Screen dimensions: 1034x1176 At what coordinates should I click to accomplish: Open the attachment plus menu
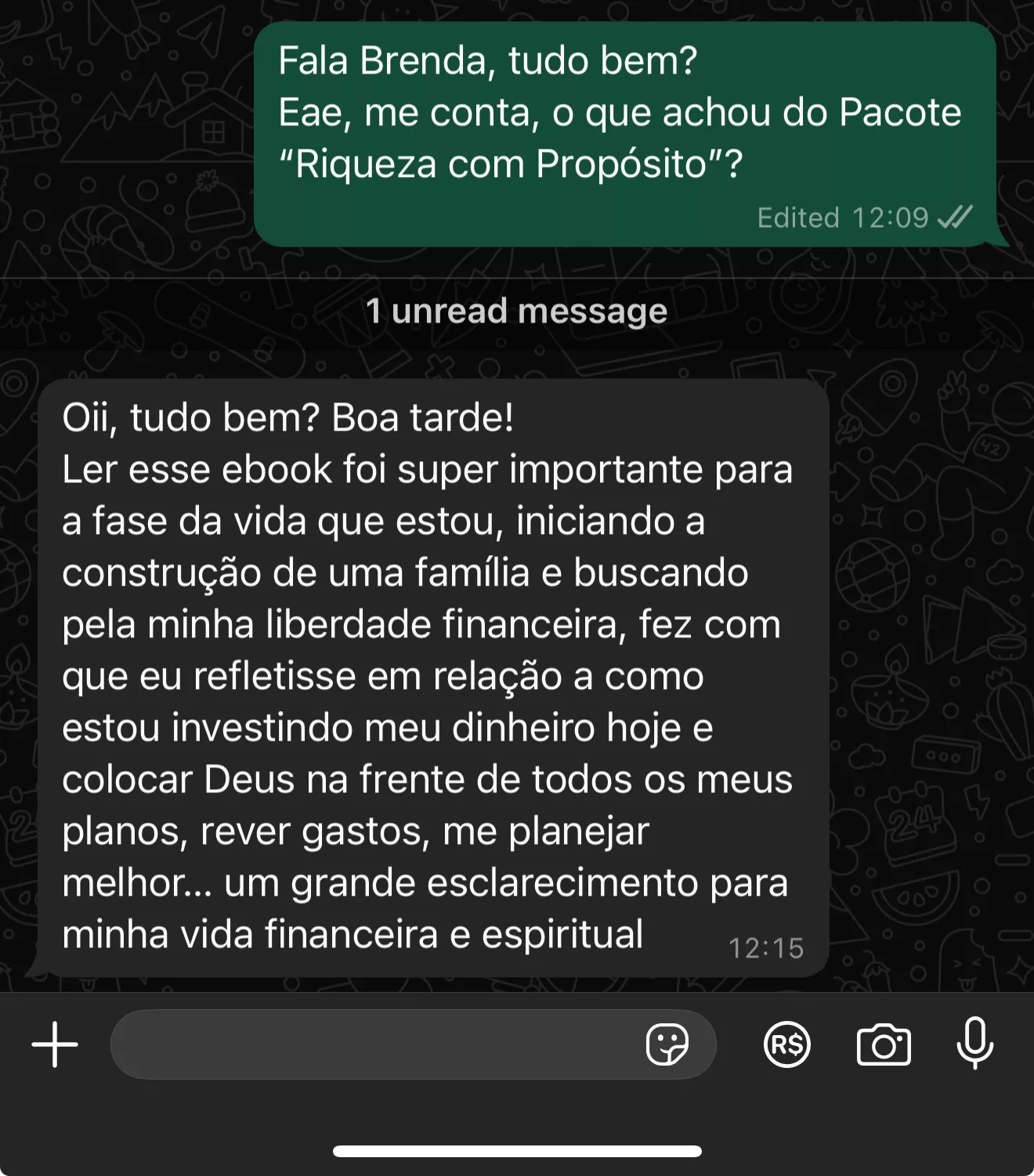[x=55, y=1044]
